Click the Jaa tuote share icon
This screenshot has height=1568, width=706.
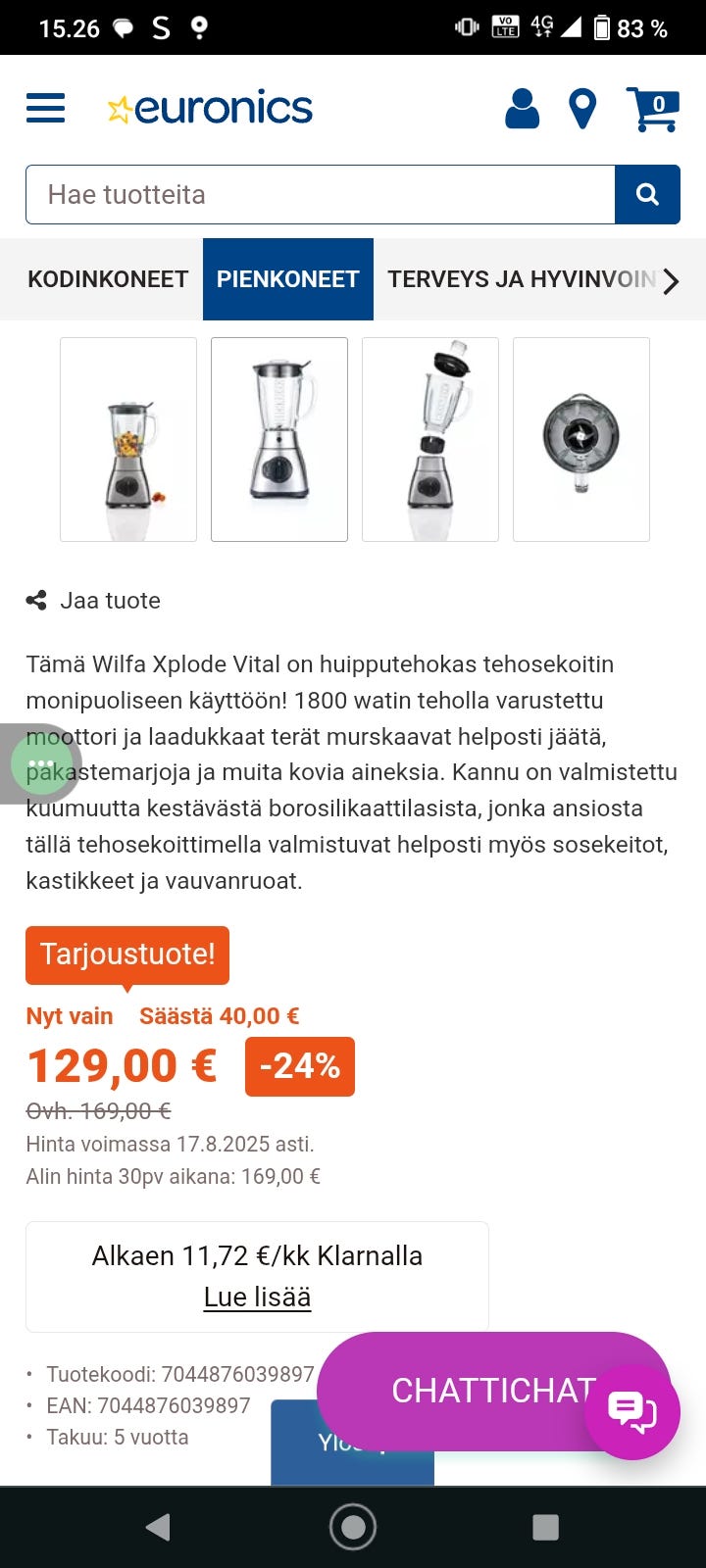pos(37,599)
